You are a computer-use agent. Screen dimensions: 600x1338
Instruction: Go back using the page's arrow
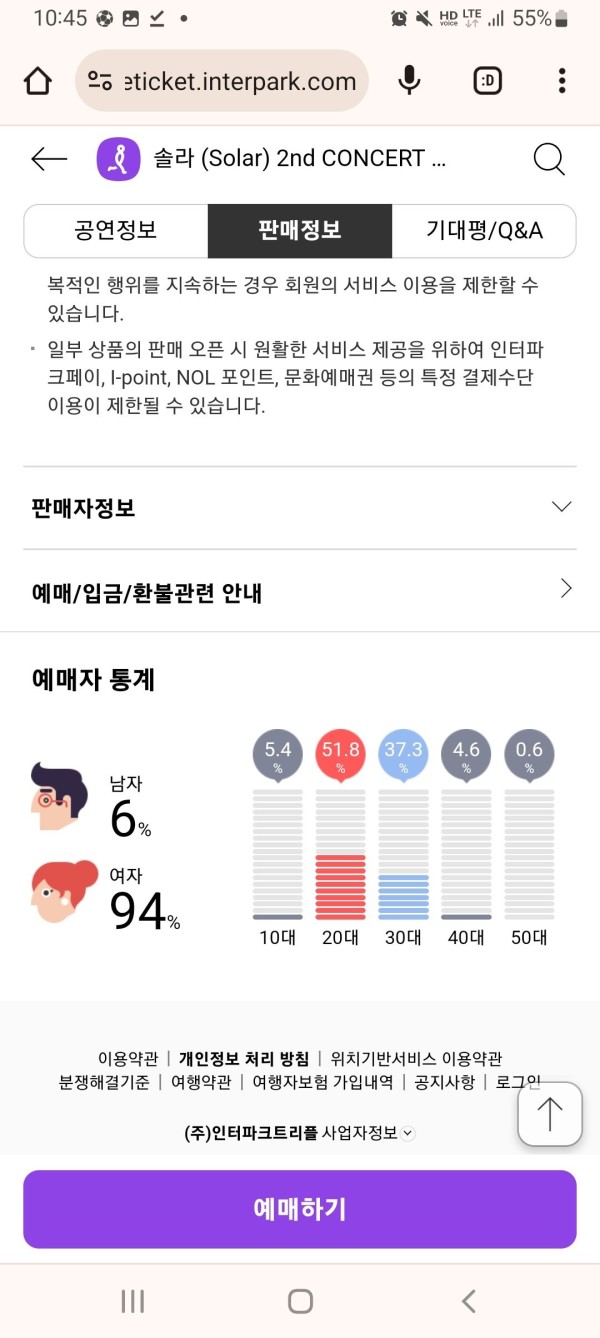pyautogui.click(x=49, y=159)
